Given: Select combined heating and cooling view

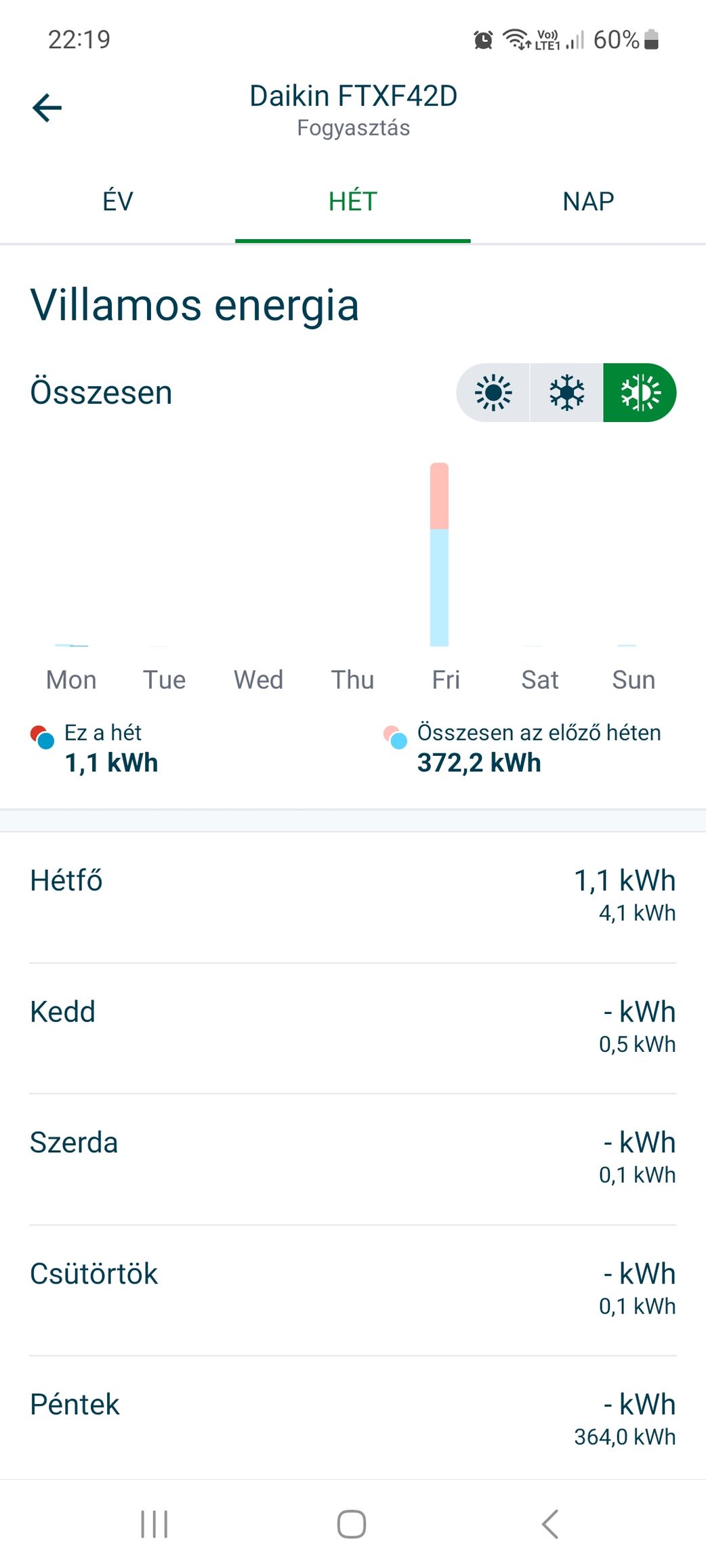Looking at the screenshot, I should (640, 393).
